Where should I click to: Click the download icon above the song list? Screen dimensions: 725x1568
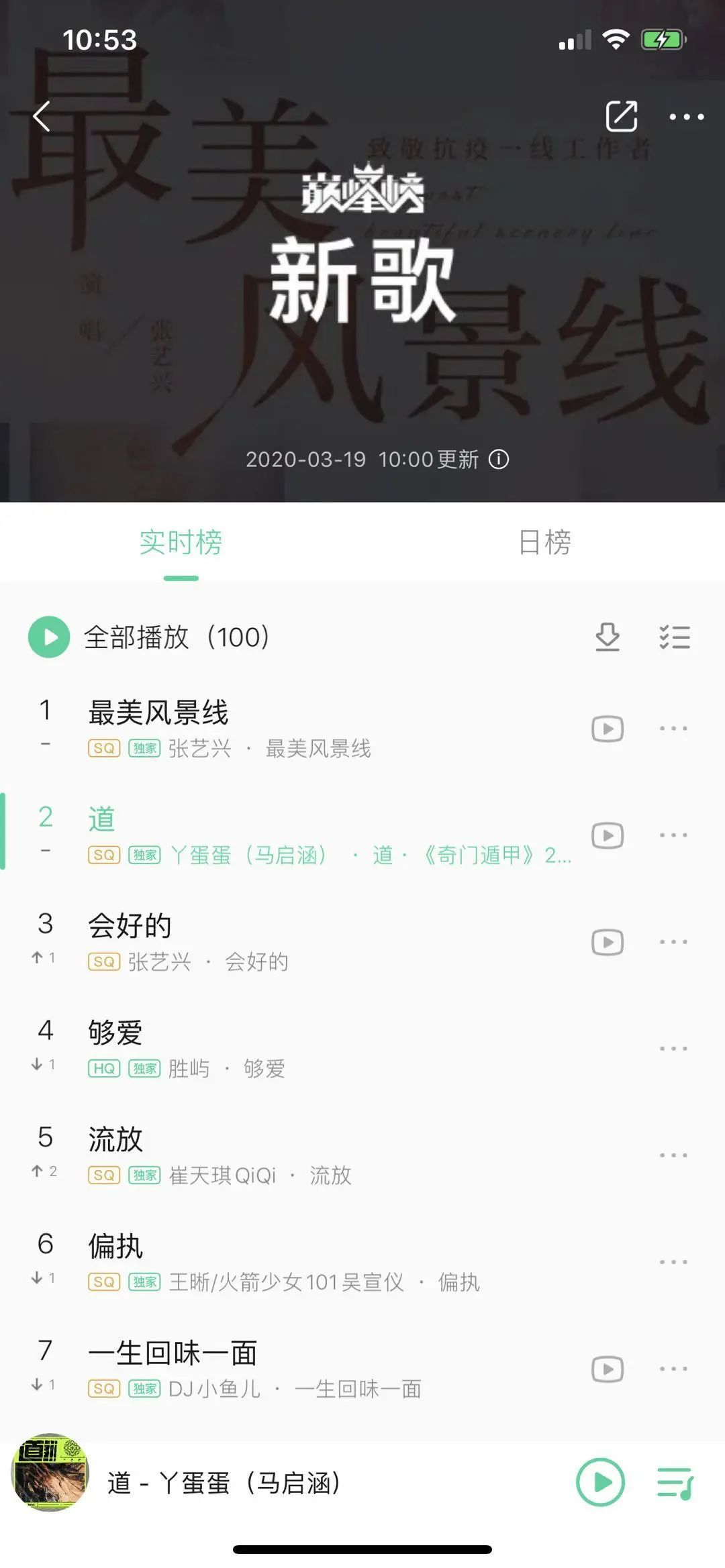pyautogui.click(x=606, y=637)
